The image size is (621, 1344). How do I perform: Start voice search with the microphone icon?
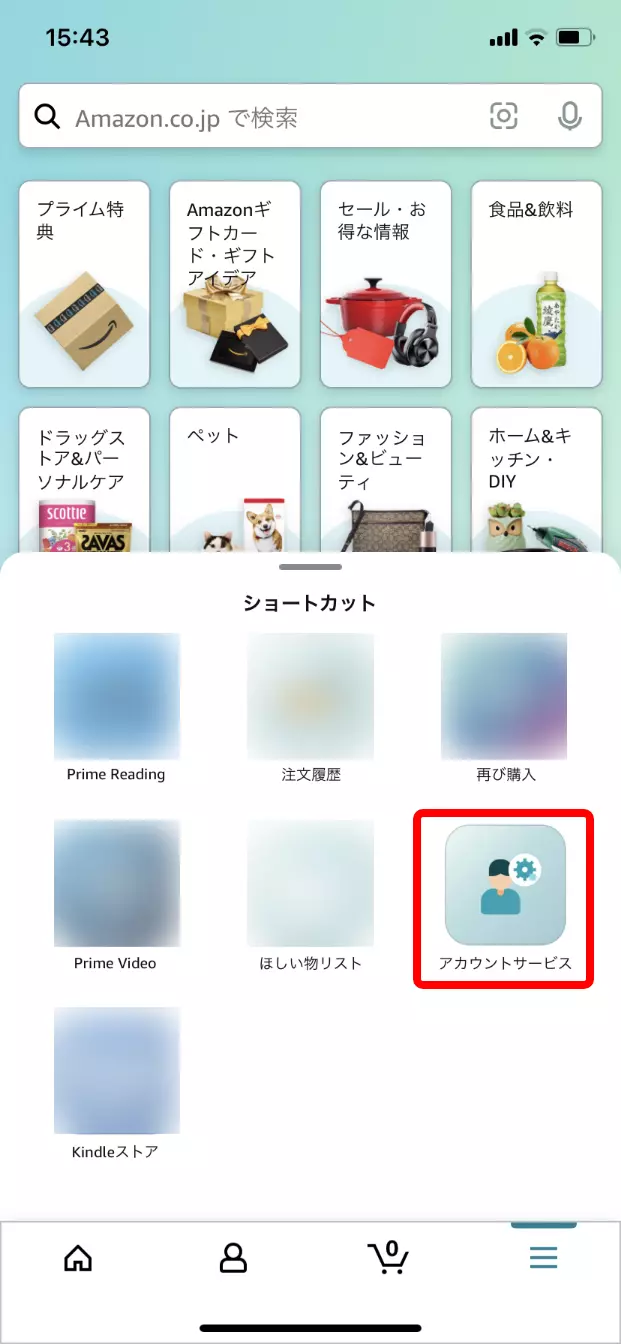tap(570, 117)
